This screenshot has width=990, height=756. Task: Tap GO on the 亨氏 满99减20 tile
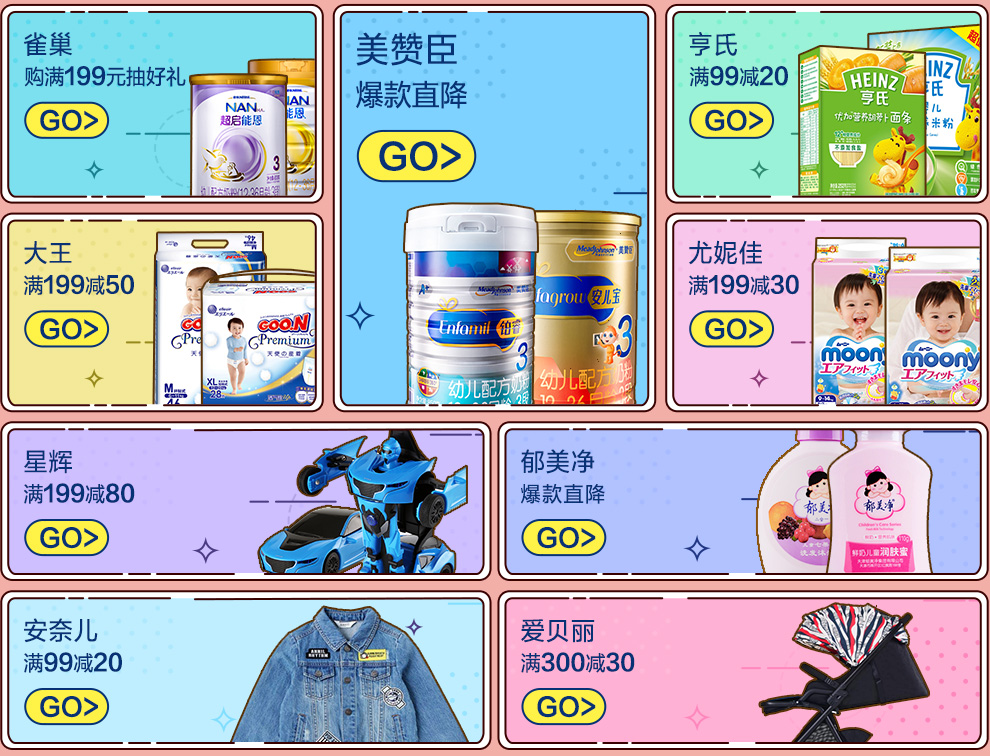point(731,121)
